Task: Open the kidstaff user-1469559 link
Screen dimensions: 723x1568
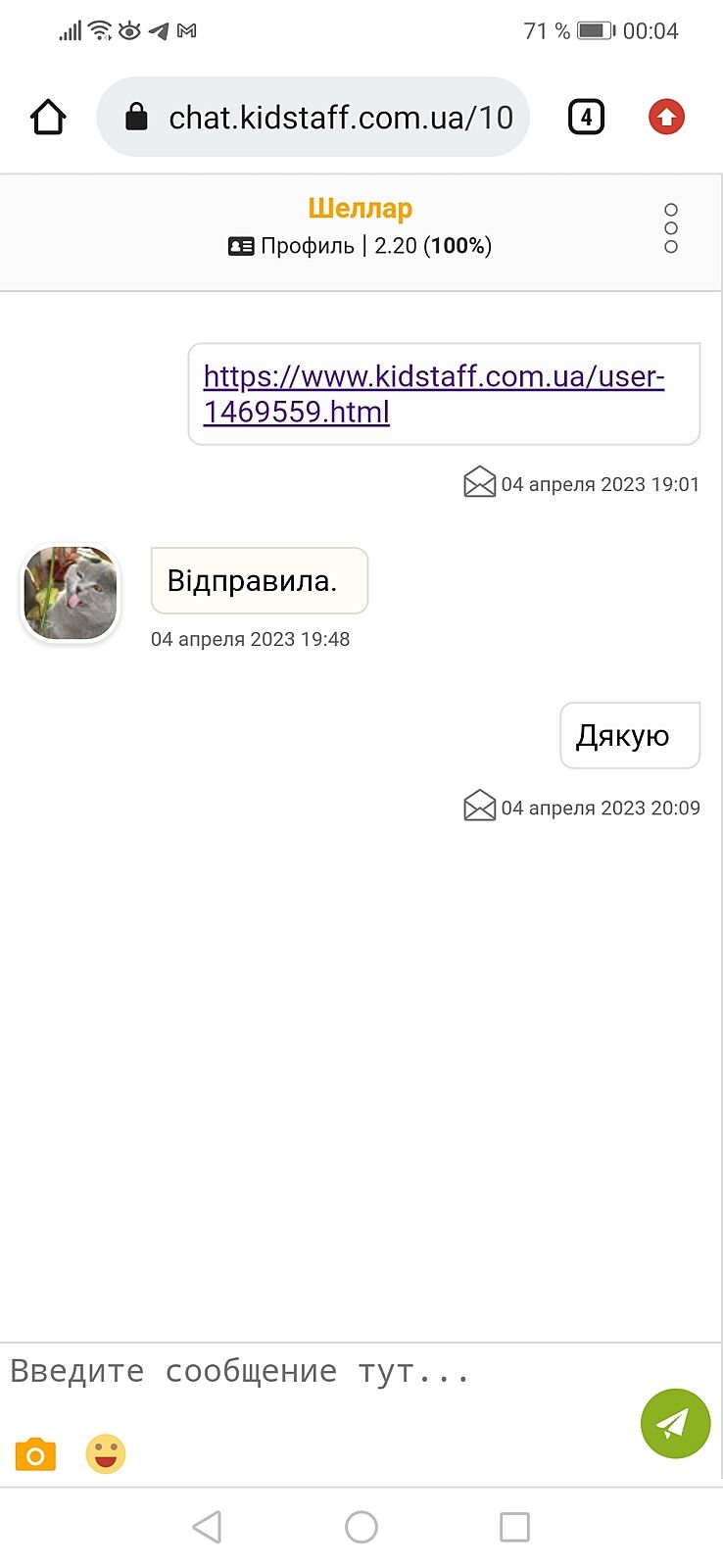Action: coord(433,394)
